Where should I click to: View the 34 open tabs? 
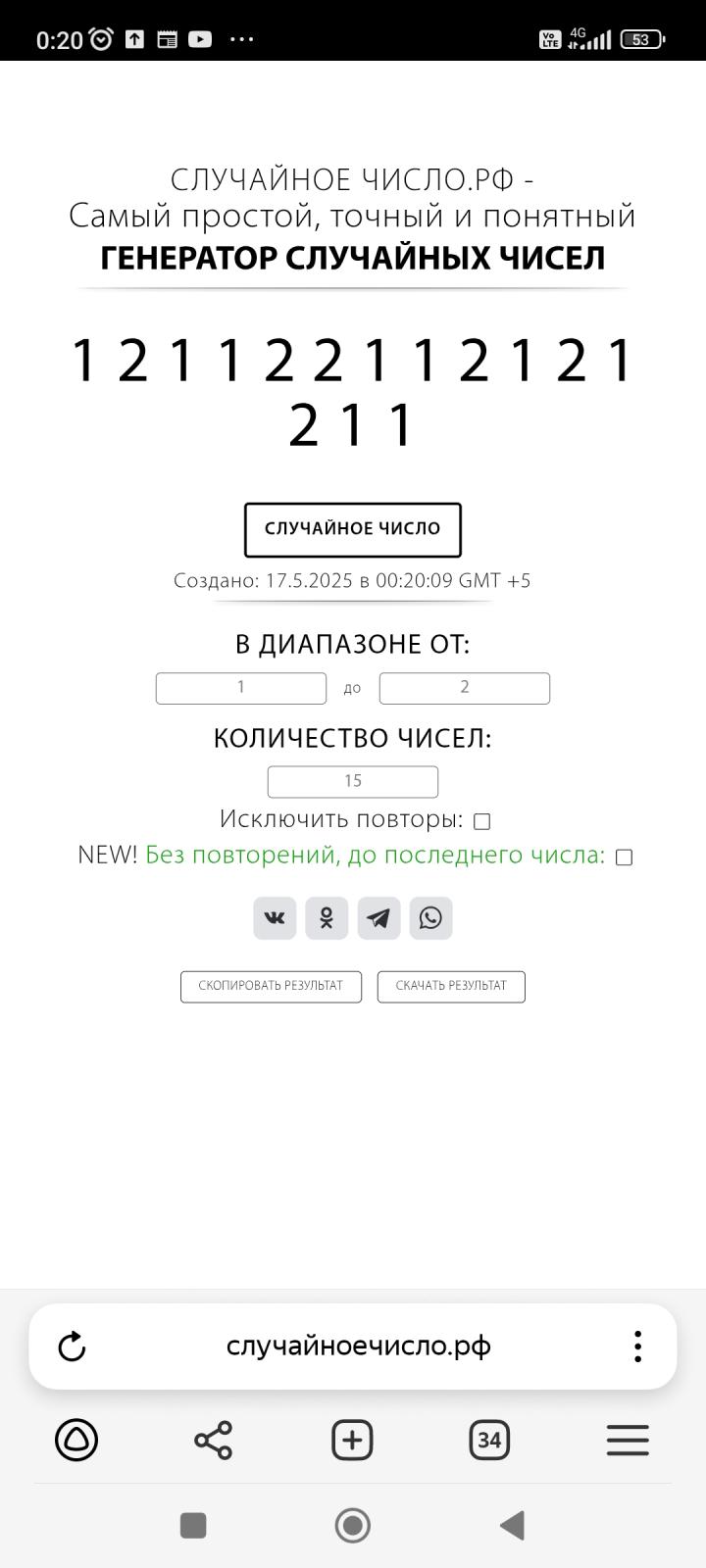point(489,1441)
